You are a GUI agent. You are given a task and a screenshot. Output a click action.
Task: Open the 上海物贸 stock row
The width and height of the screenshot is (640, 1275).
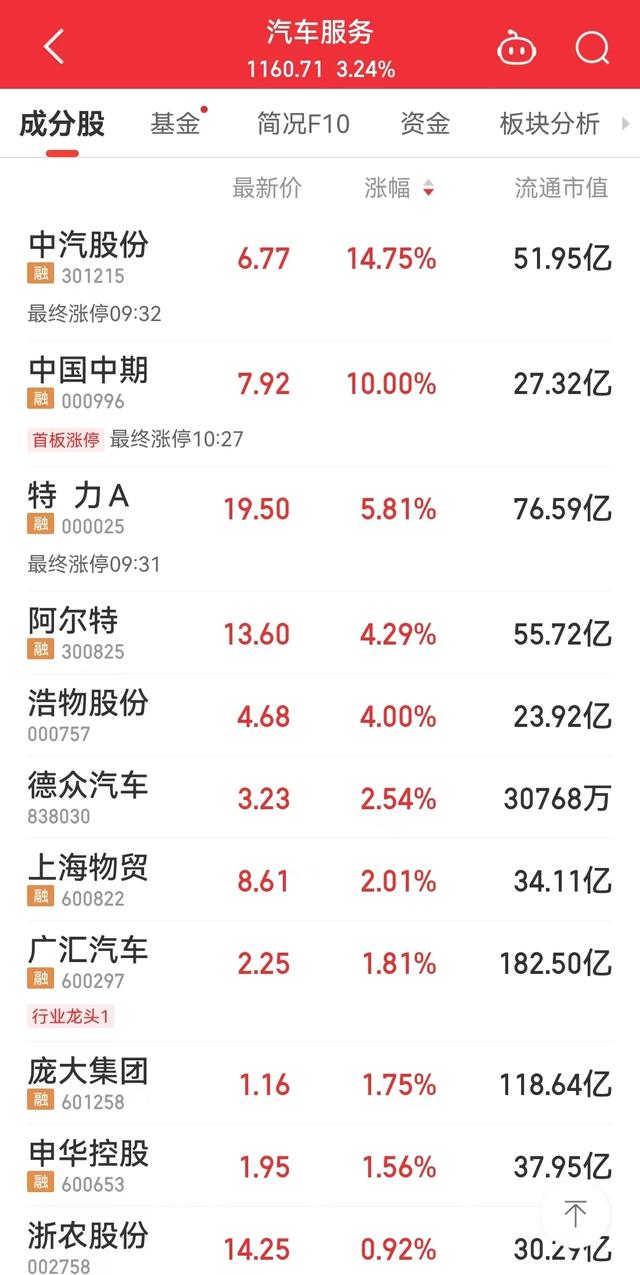320,880
